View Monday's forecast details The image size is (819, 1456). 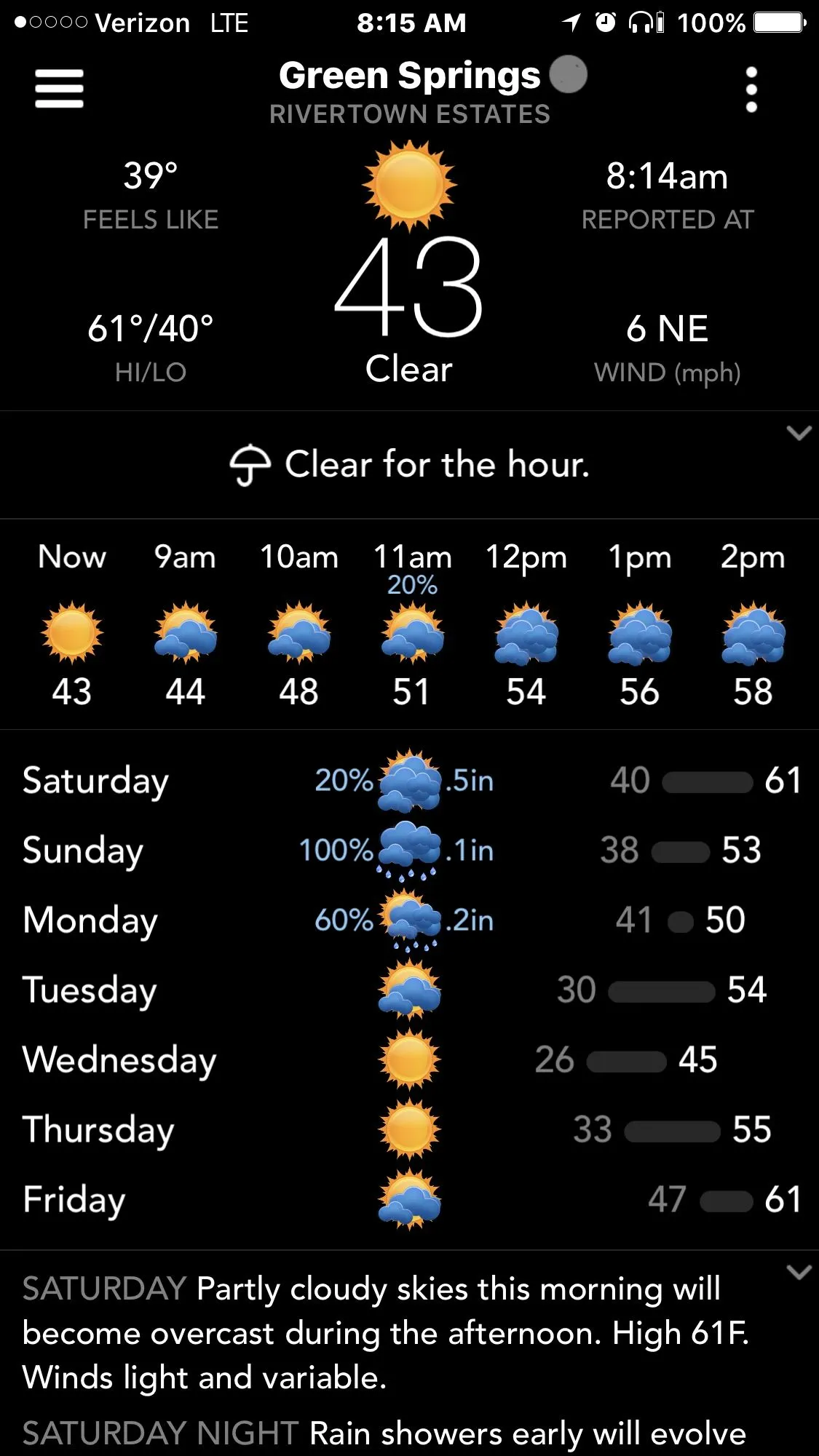[409, 920]
